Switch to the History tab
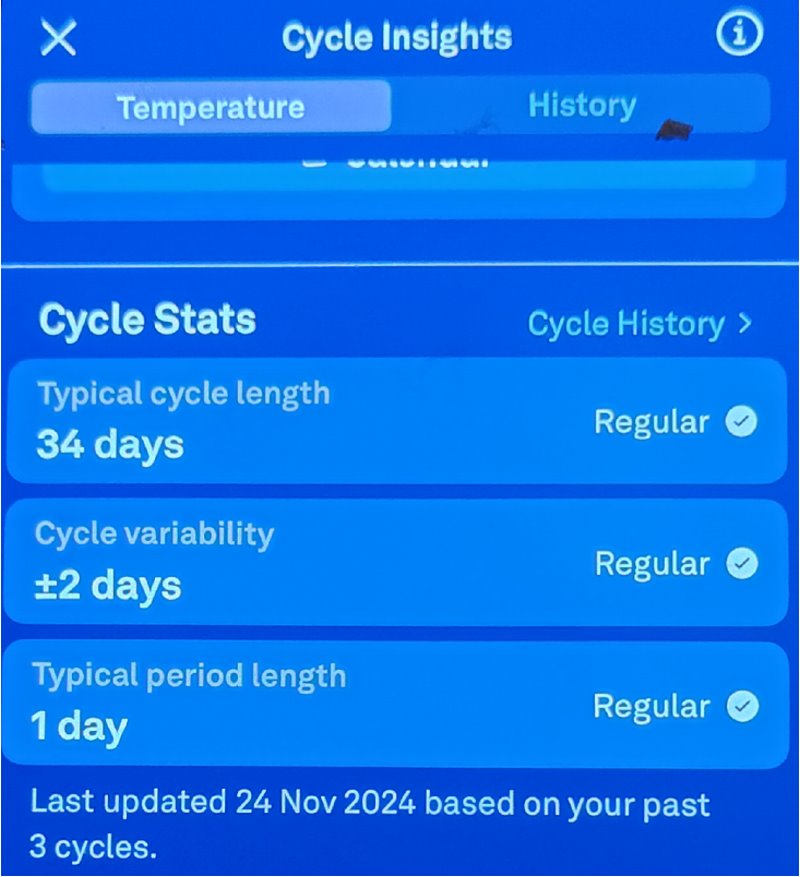This screenshot has height=877, width=800. tap(581, 105)
